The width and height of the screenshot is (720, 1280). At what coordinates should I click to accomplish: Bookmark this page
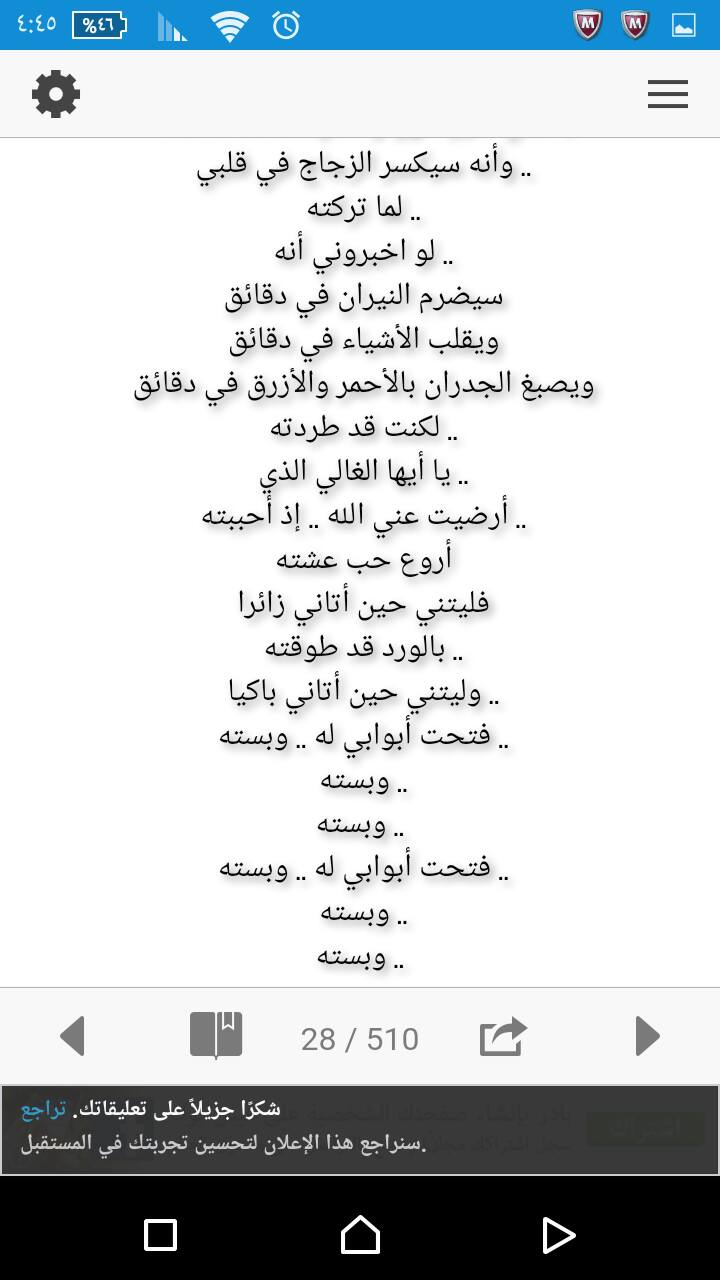tap(216, 1035)
